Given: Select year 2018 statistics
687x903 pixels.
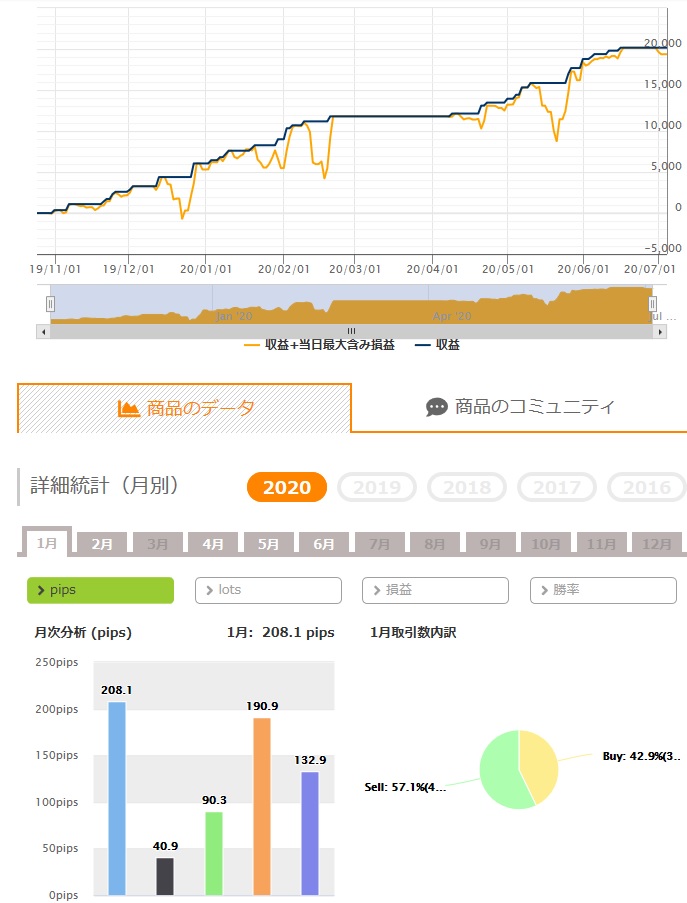Looking at the screenshot, I should [466, 487].
